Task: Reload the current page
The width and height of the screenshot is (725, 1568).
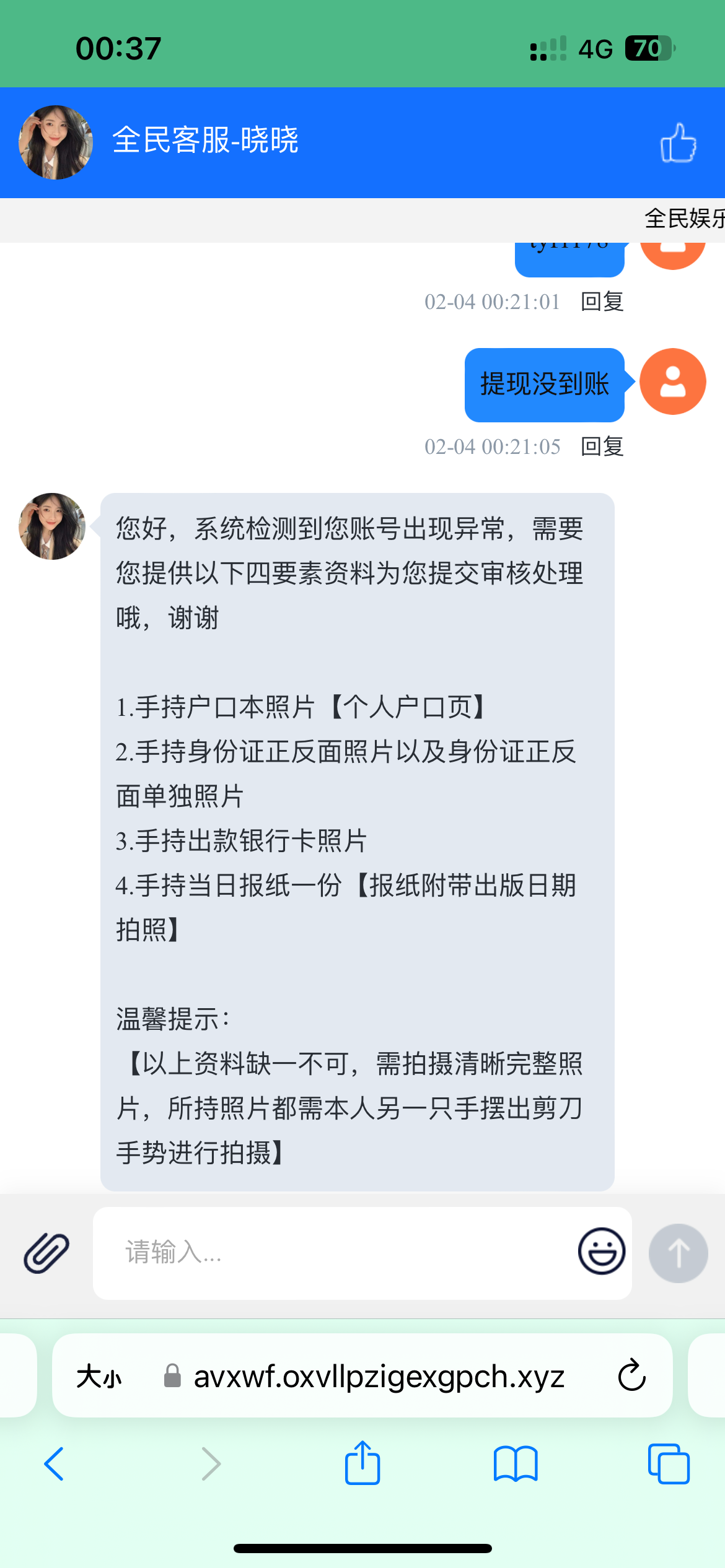Action: click(631, 1375)
